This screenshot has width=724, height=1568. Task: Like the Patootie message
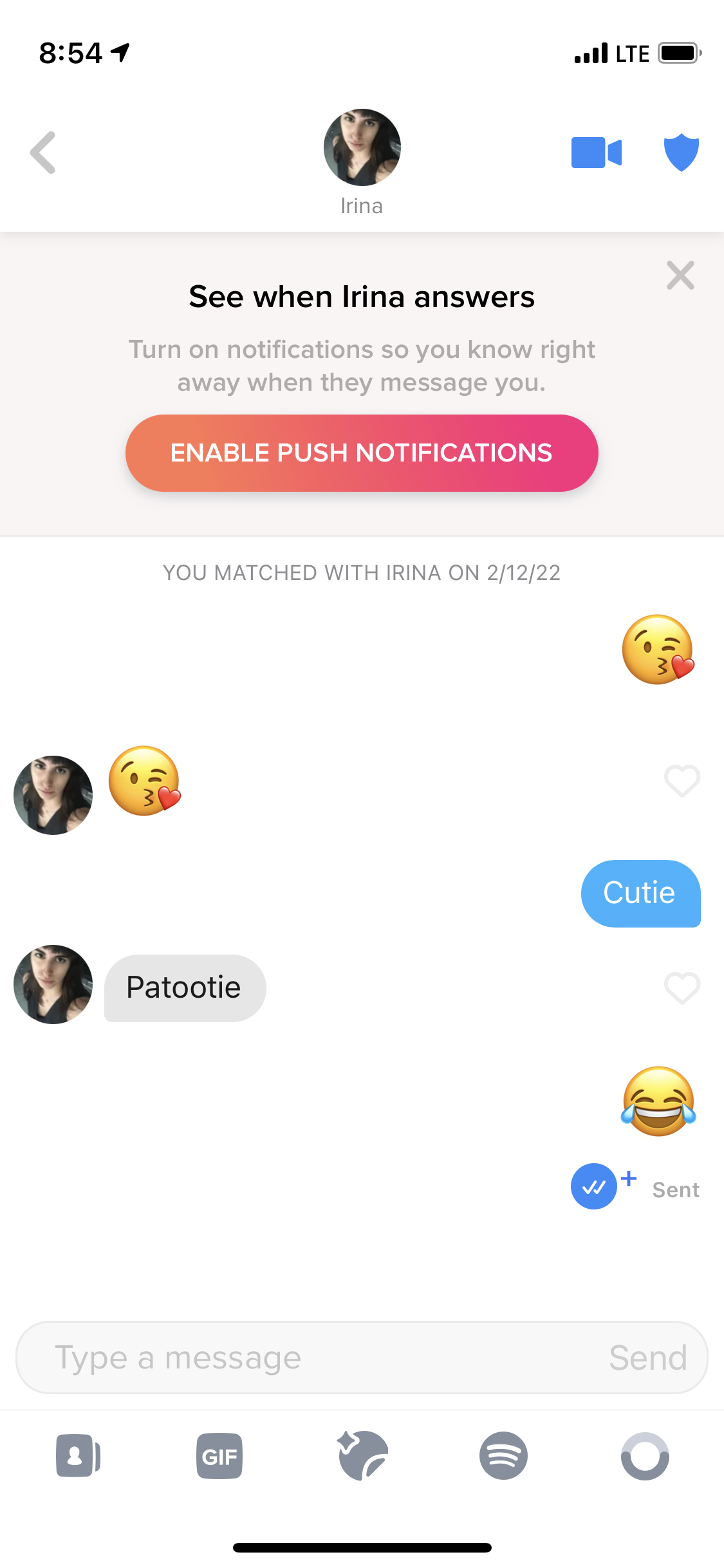682,988
